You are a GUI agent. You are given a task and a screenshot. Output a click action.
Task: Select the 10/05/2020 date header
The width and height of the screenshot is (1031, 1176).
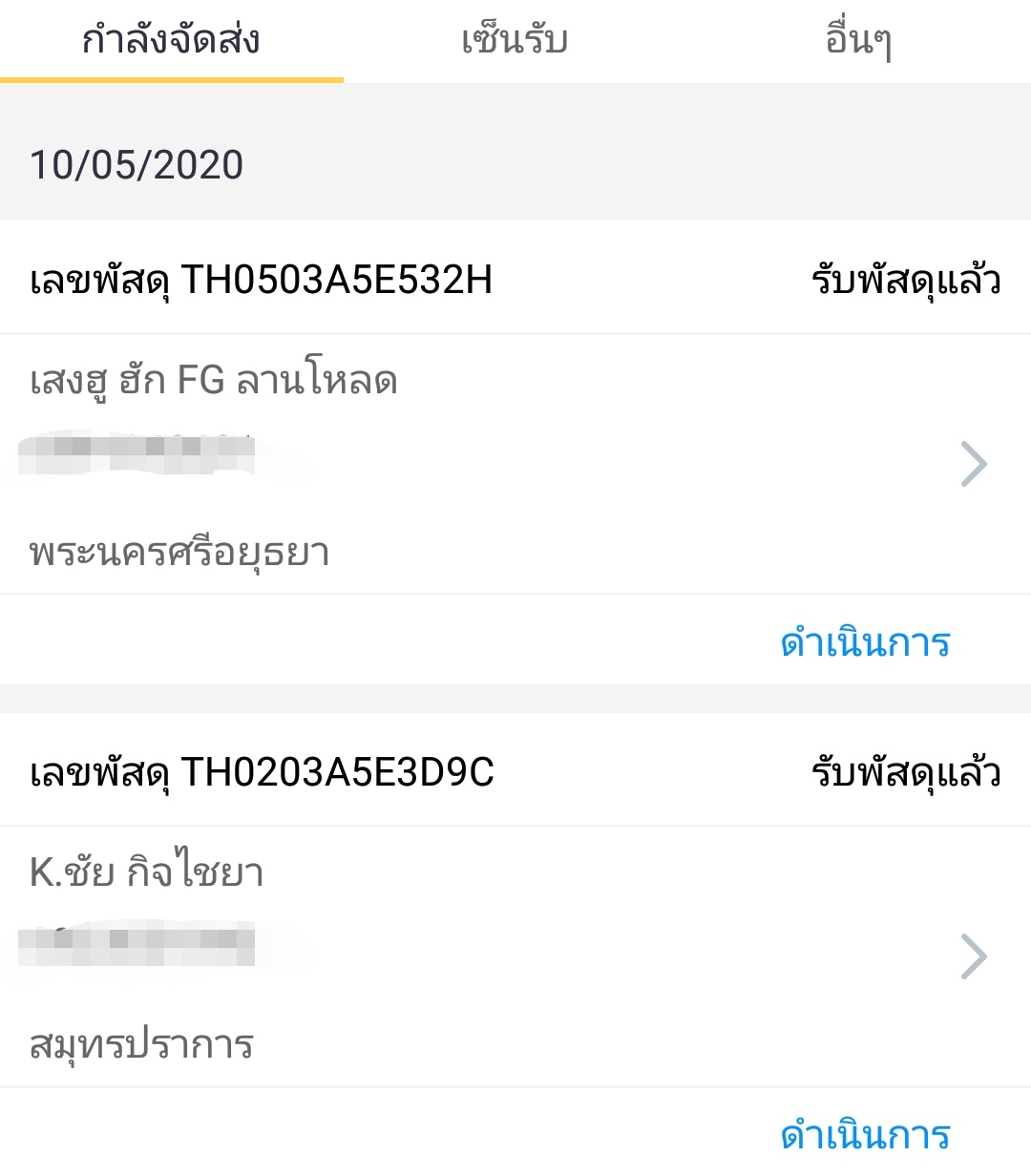pyautogui.click(x=137, y=164)
